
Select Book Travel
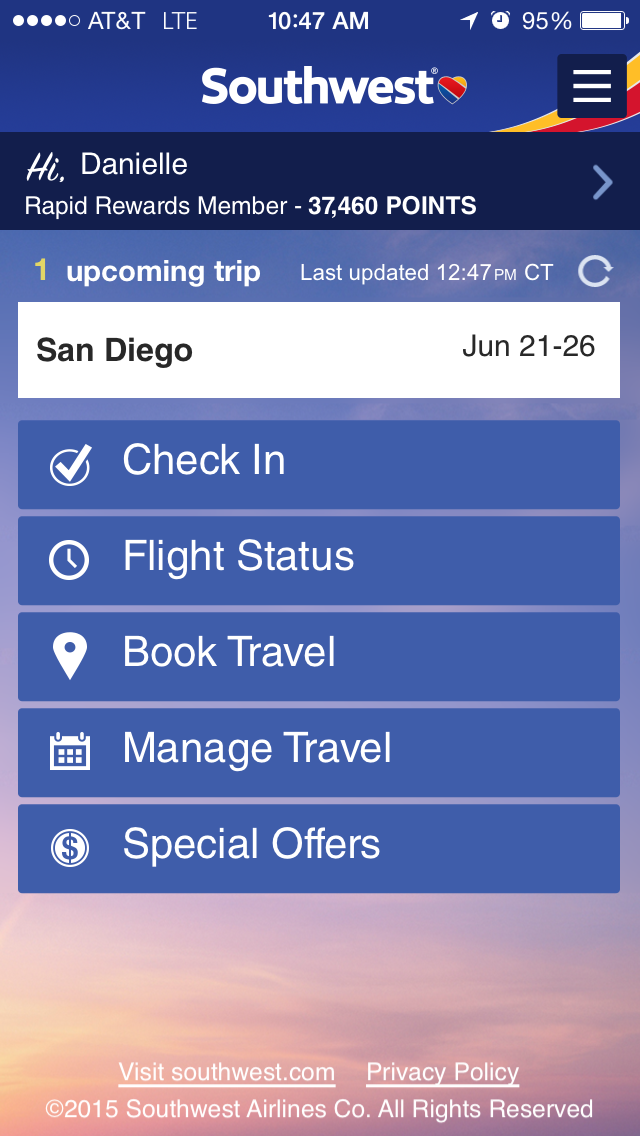coord(319,656)
